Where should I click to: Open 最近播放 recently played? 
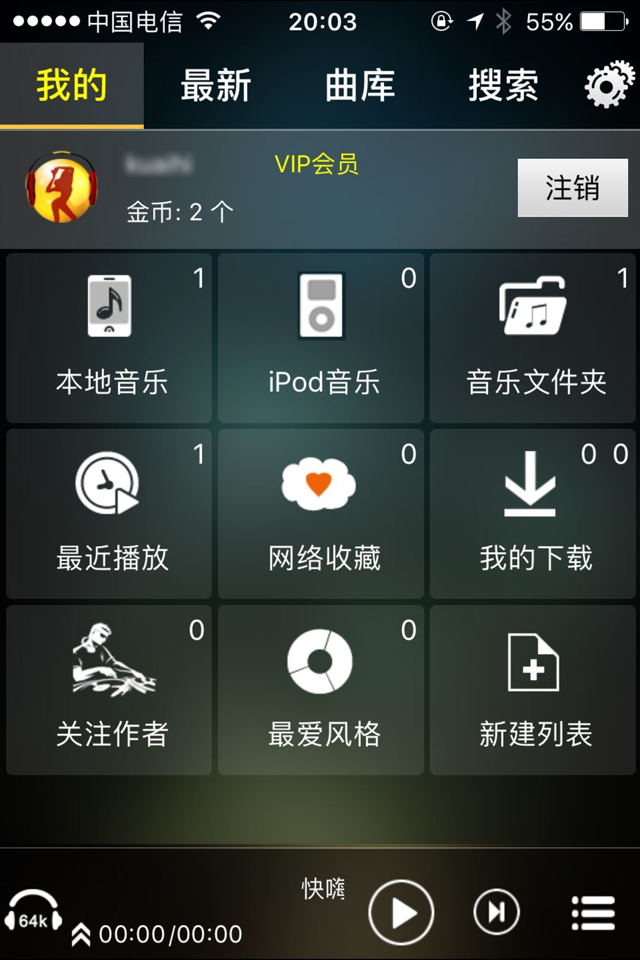pos(110,514)
